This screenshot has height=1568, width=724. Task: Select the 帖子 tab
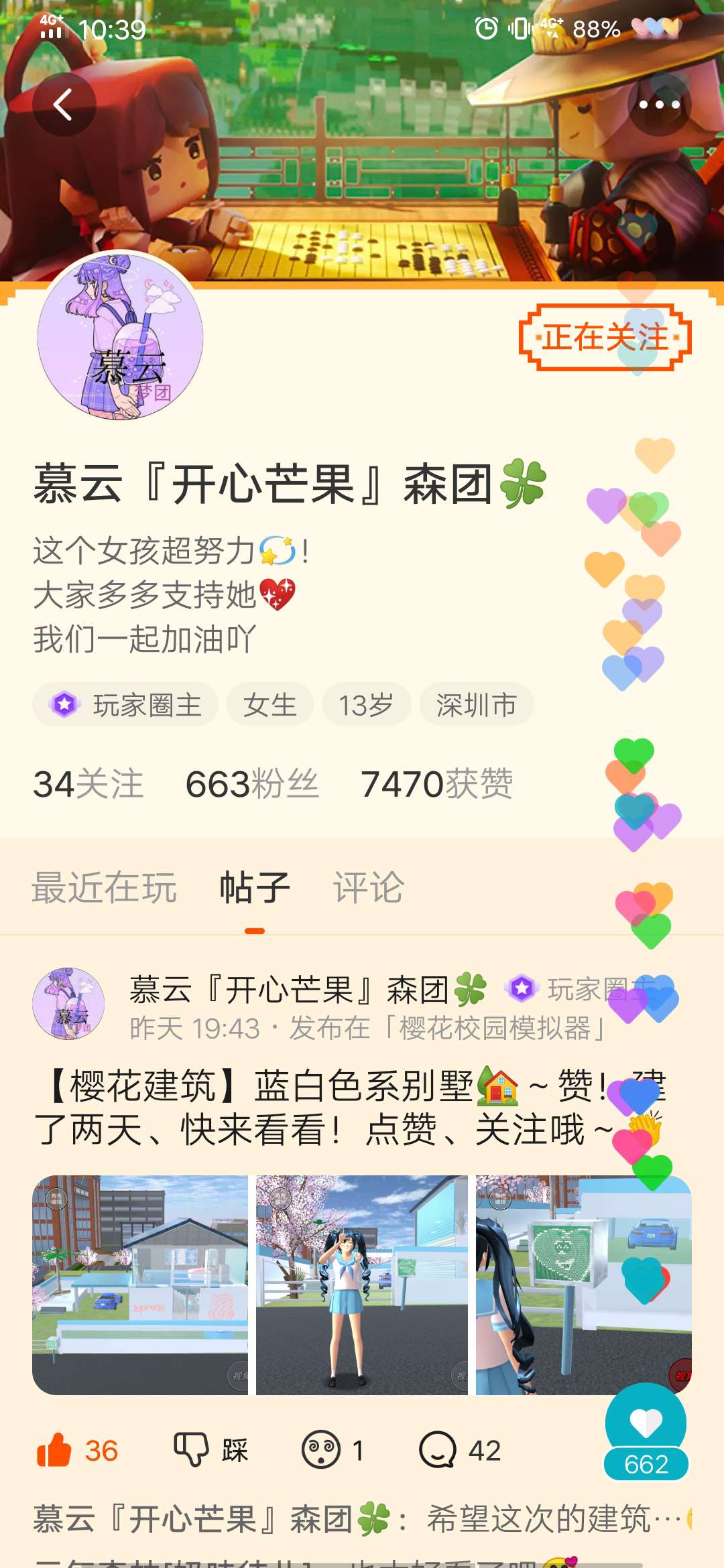tap(255, 888)
